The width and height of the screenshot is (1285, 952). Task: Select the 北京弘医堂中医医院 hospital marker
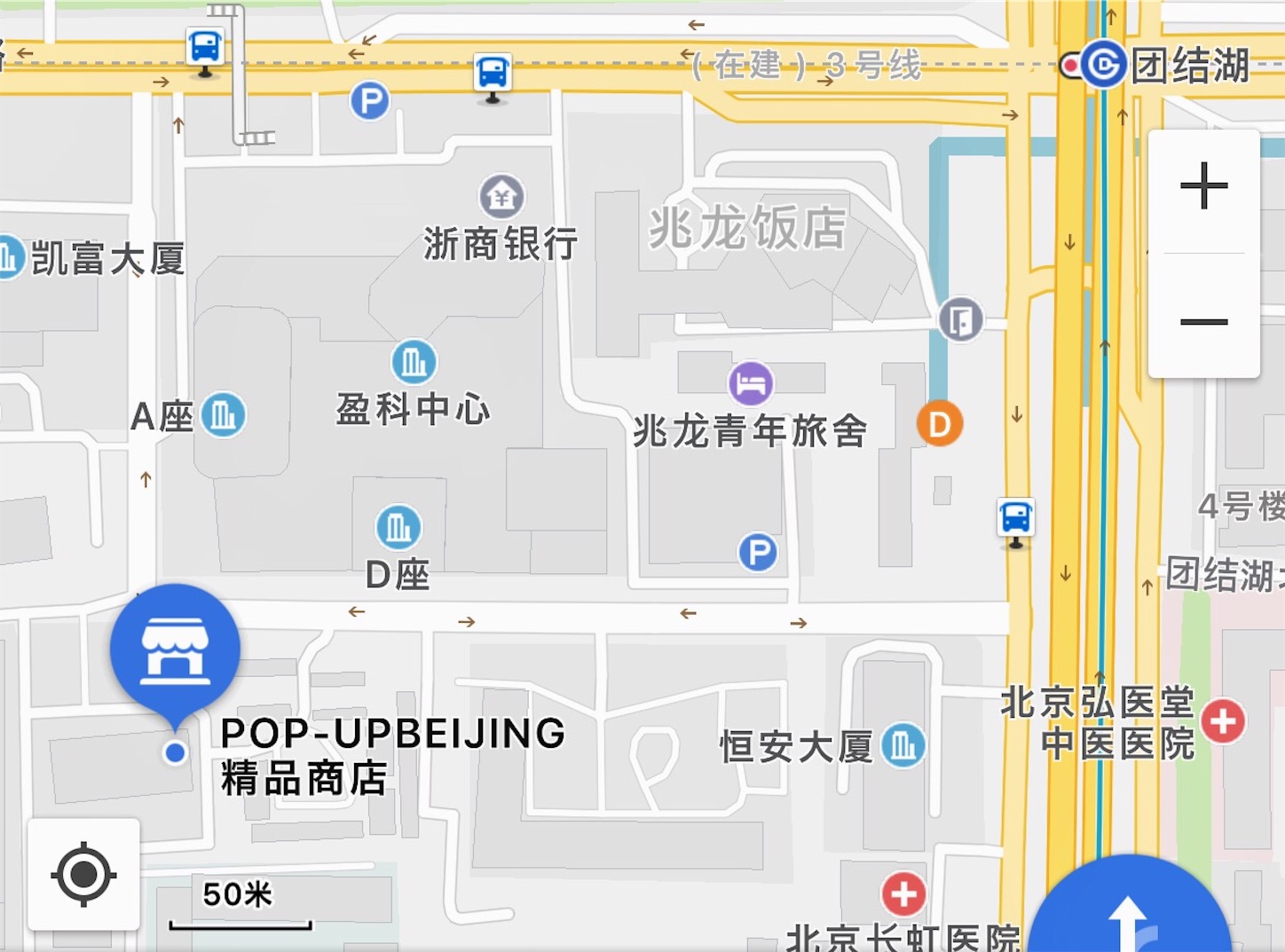tap(1223, 720)
